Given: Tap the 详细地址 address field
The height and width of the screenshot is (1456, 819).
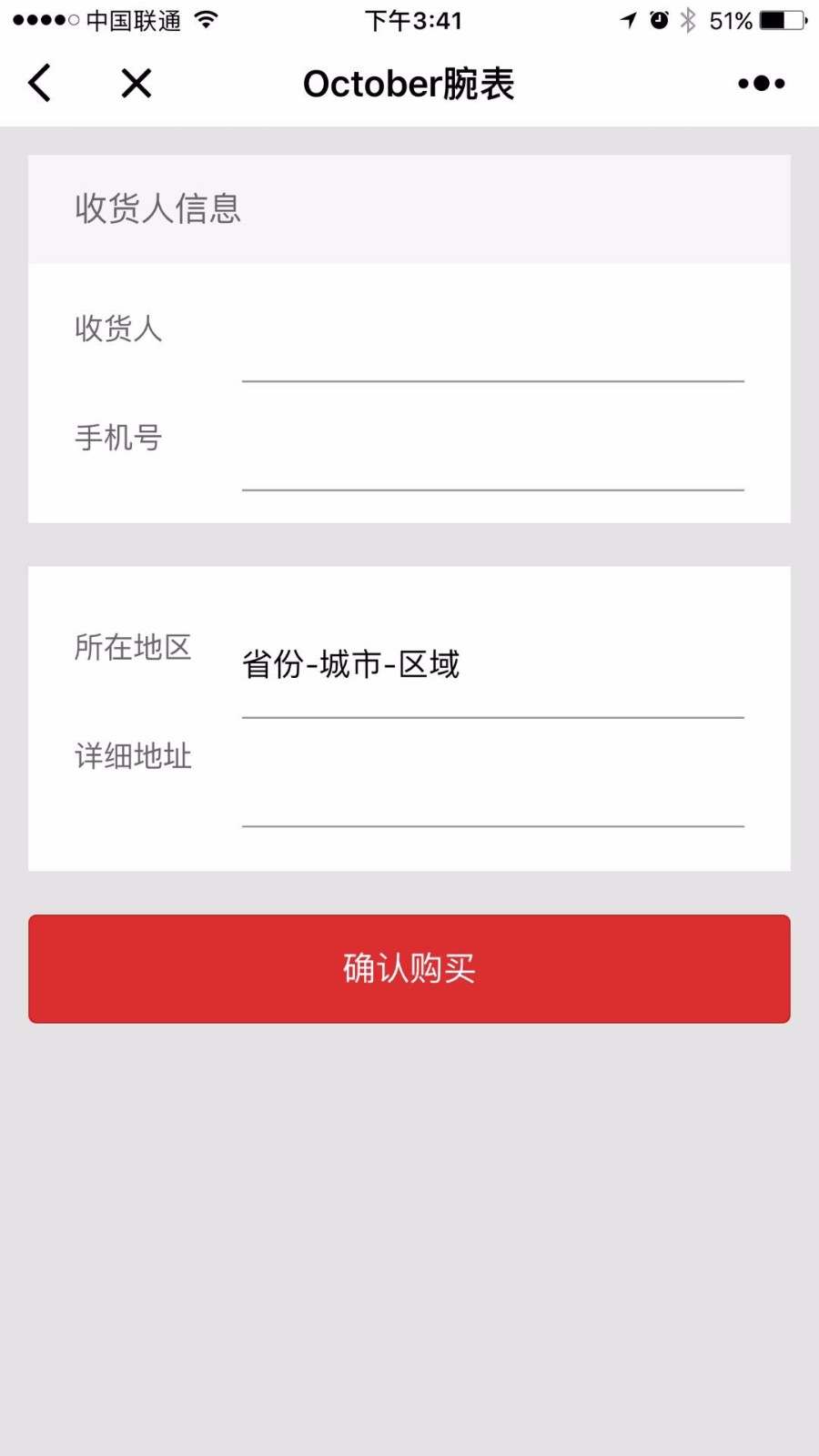Looking at the screenshot, I should [x=493, y=792].
